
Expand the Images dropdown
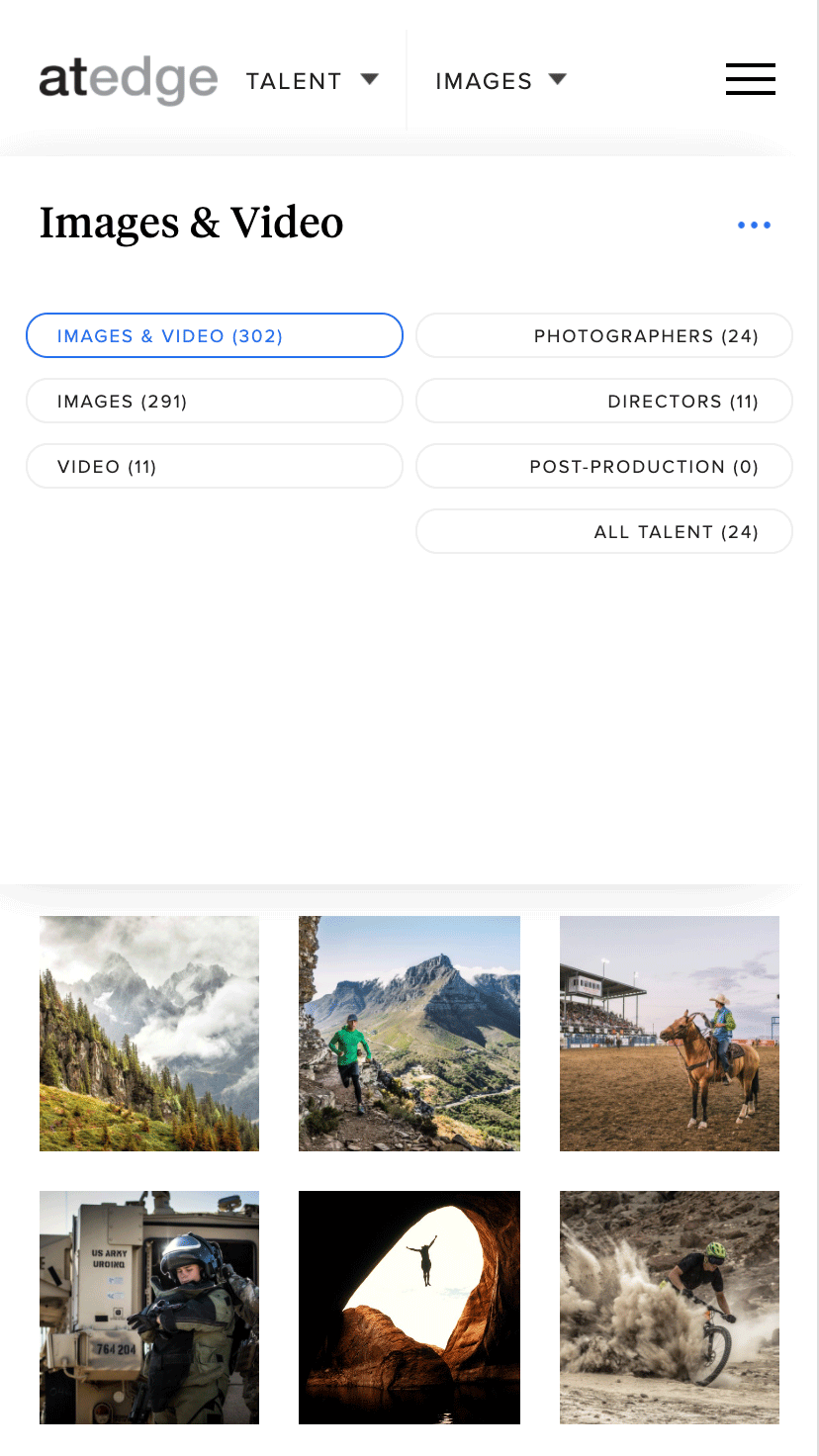500,80
